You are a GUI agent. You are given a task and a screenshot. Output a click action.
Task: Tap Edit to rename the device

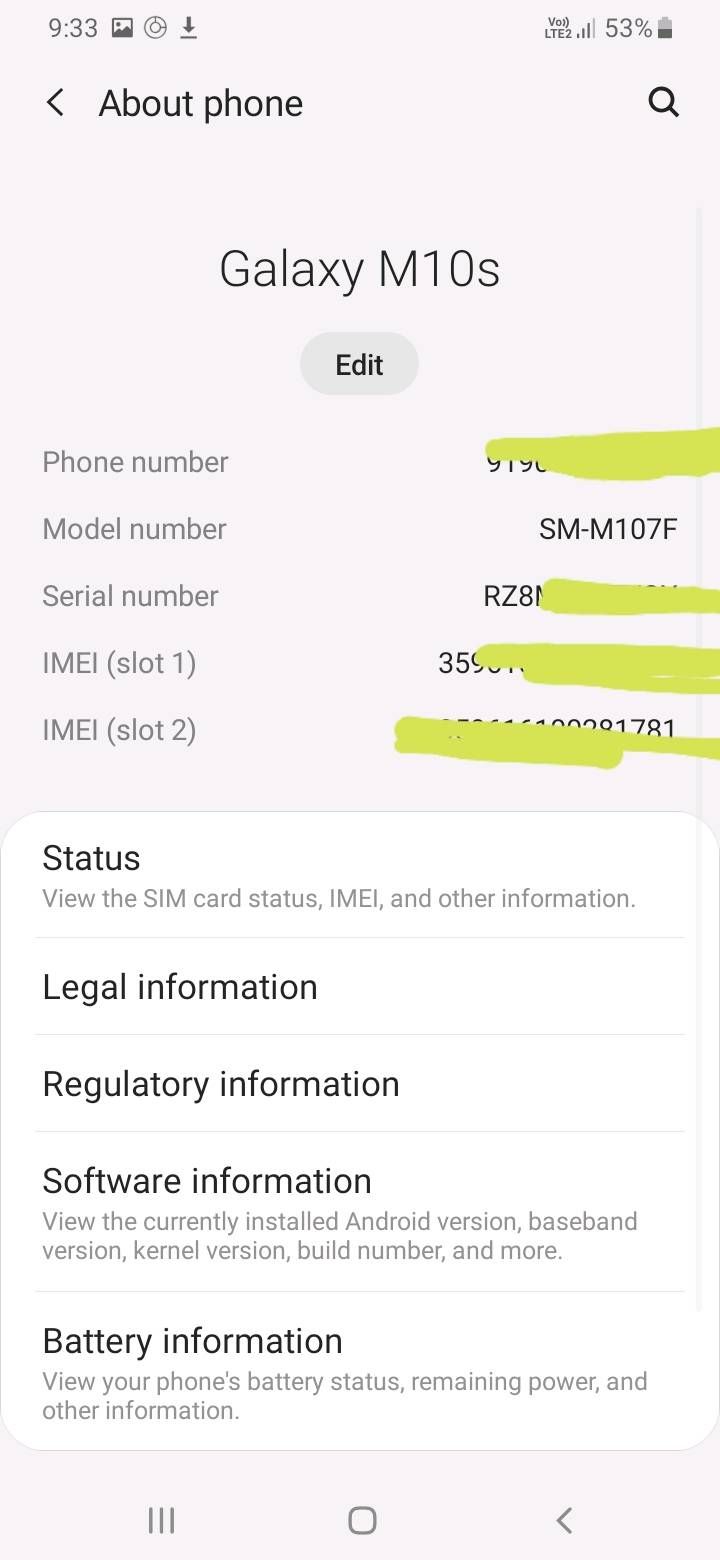coord(359,365)
